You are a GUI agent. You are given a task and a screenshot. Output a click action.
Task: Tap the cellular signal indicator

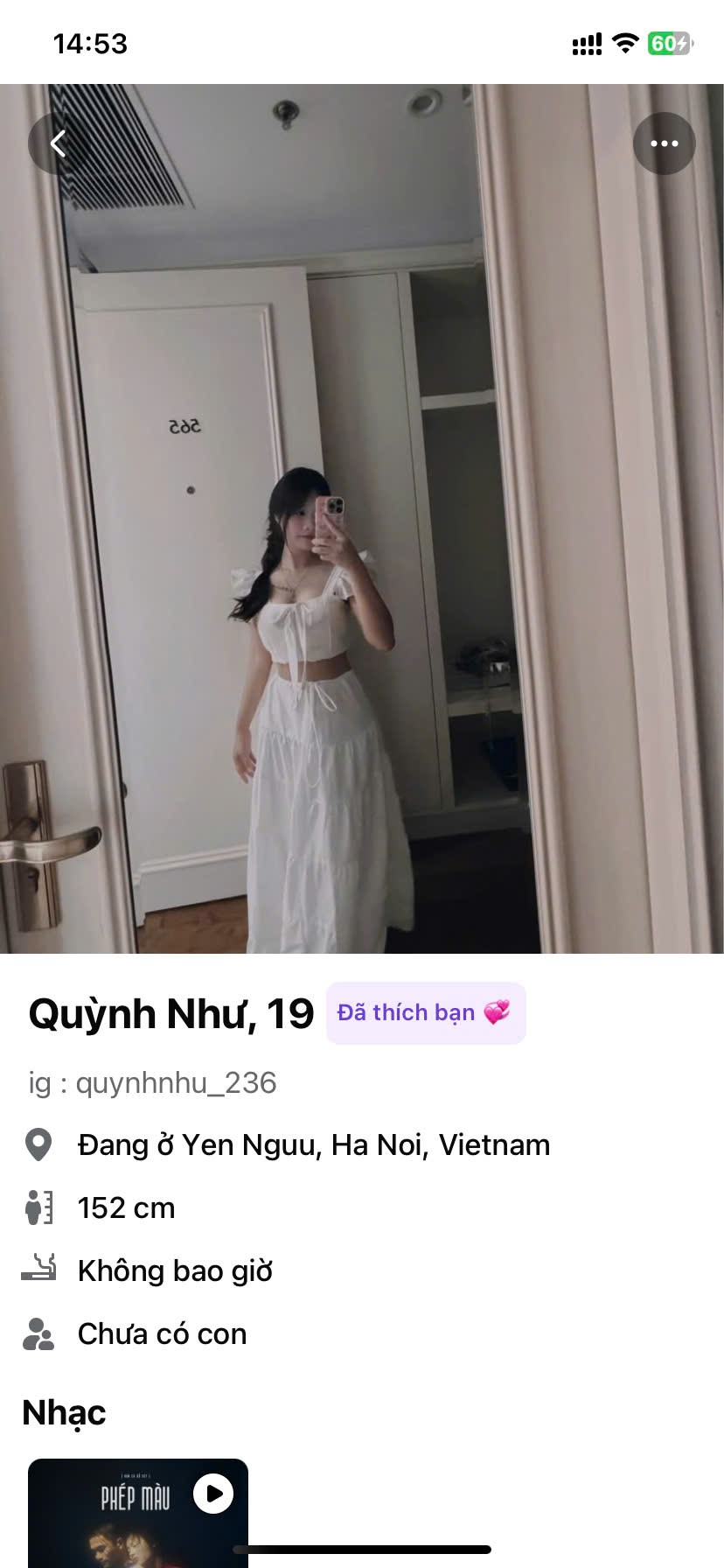point(585,43)
